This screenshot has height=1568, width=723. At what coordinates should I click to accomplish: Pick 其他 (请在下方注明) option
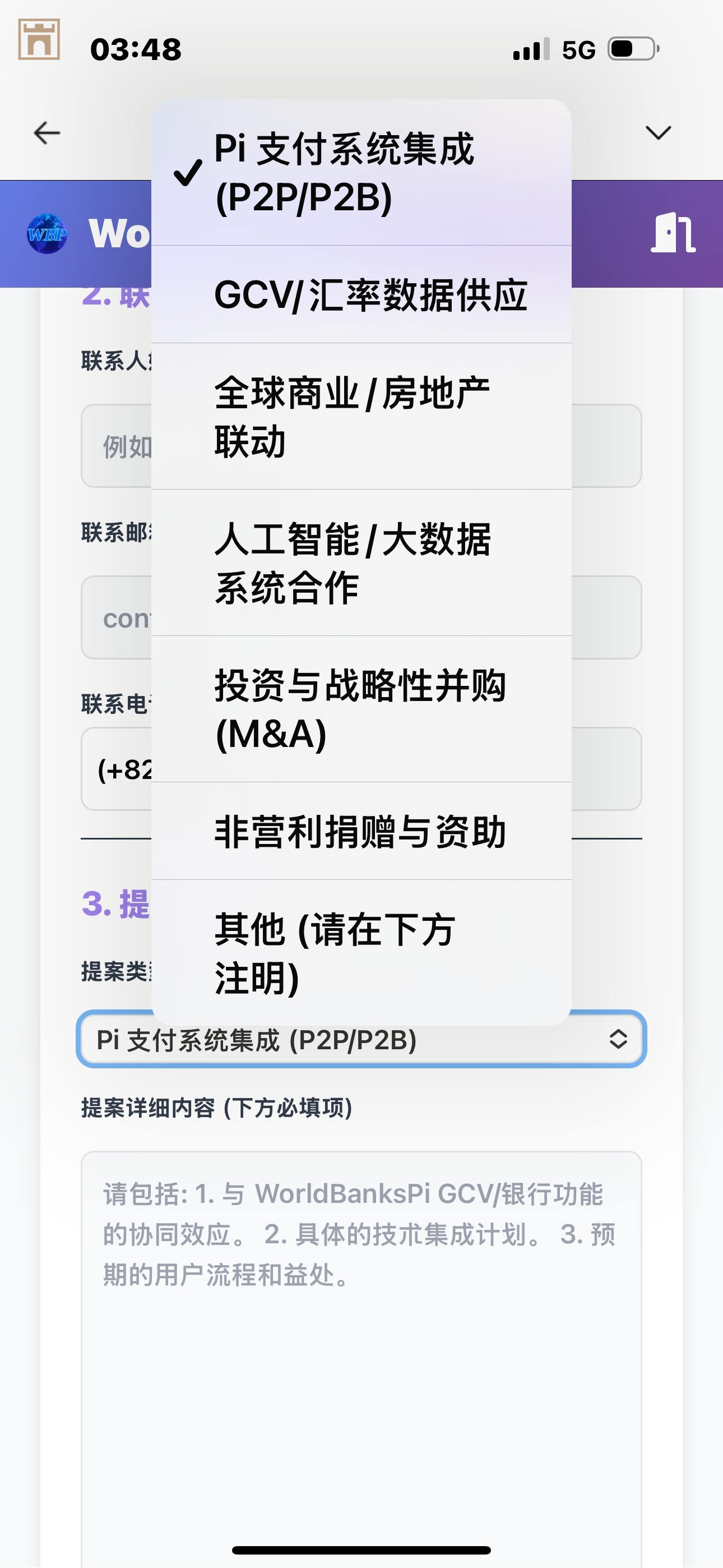pos(360,953)
